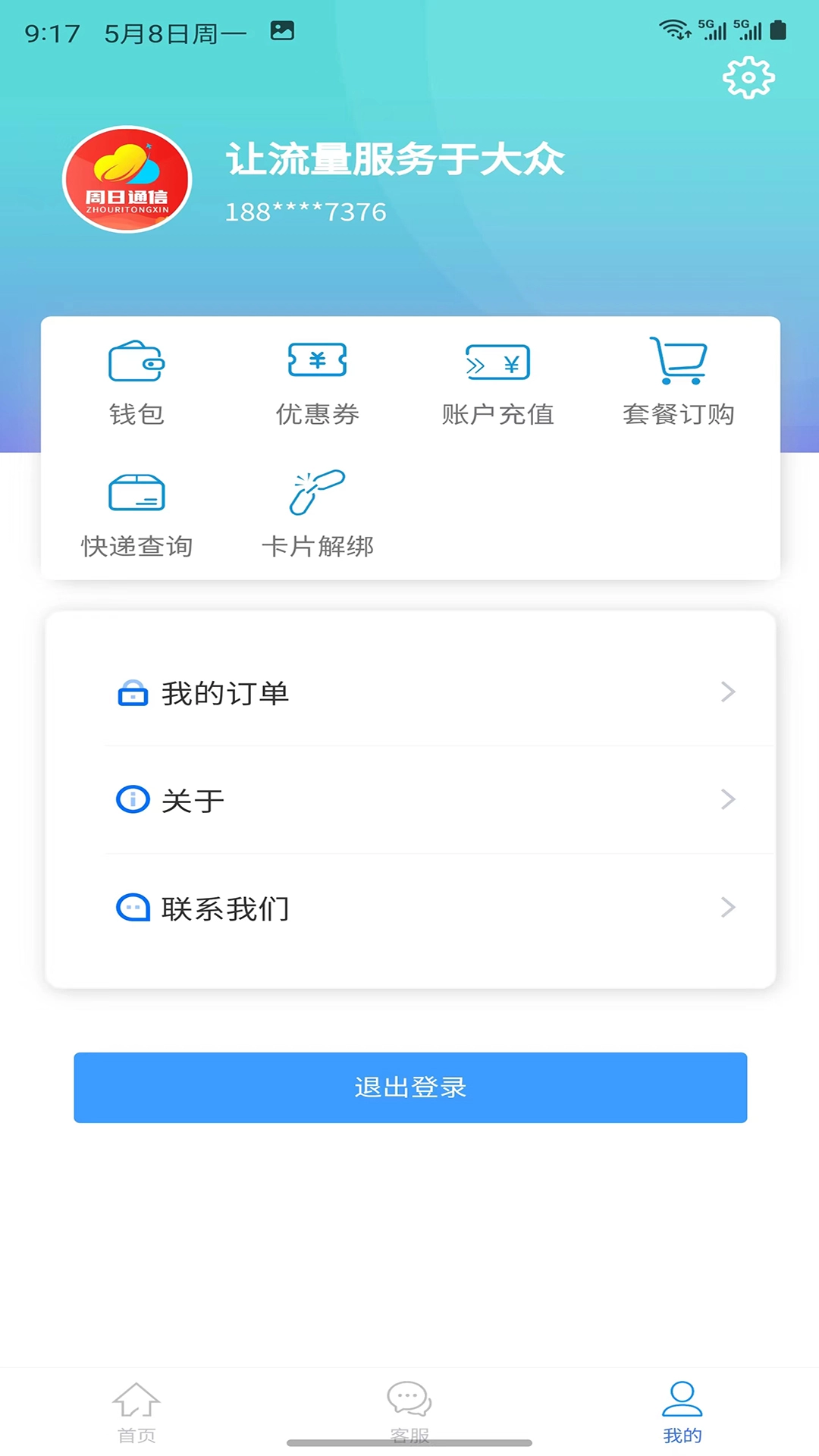Screen dimensions: 819x1456
Task: Expand the 联系我们 row chevron
Action: (729, 907)
